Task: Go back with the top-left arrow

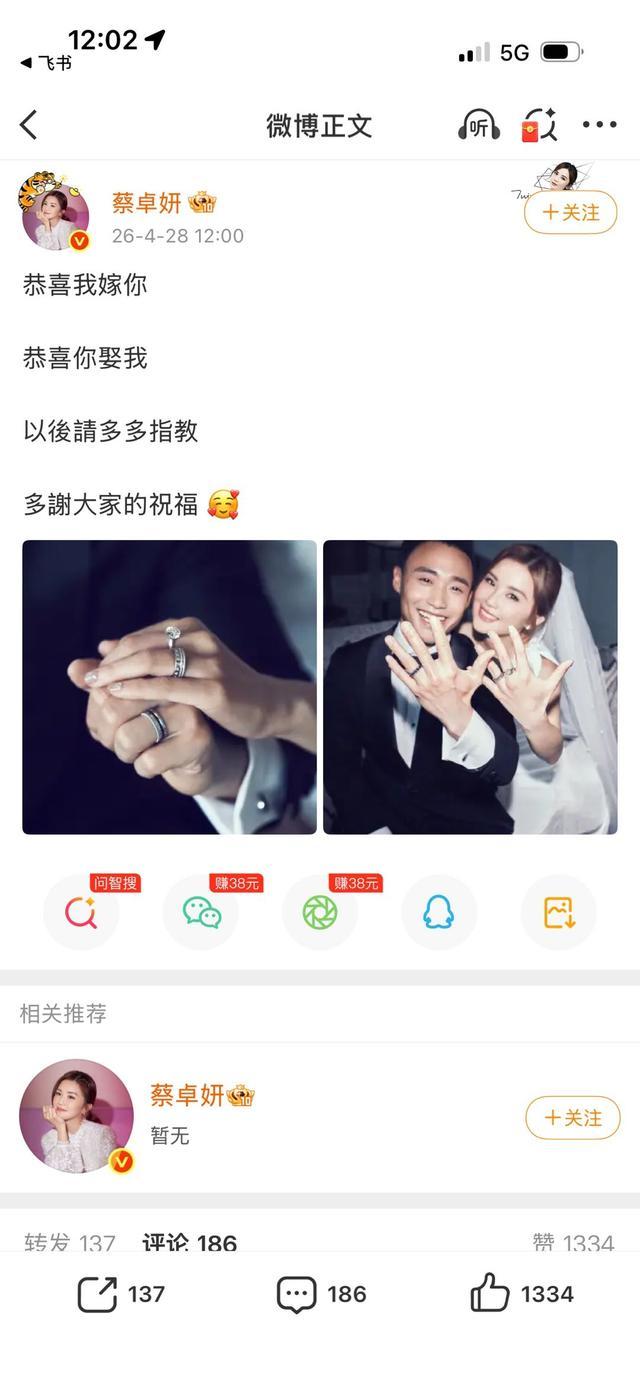Action: pos(28,125)
